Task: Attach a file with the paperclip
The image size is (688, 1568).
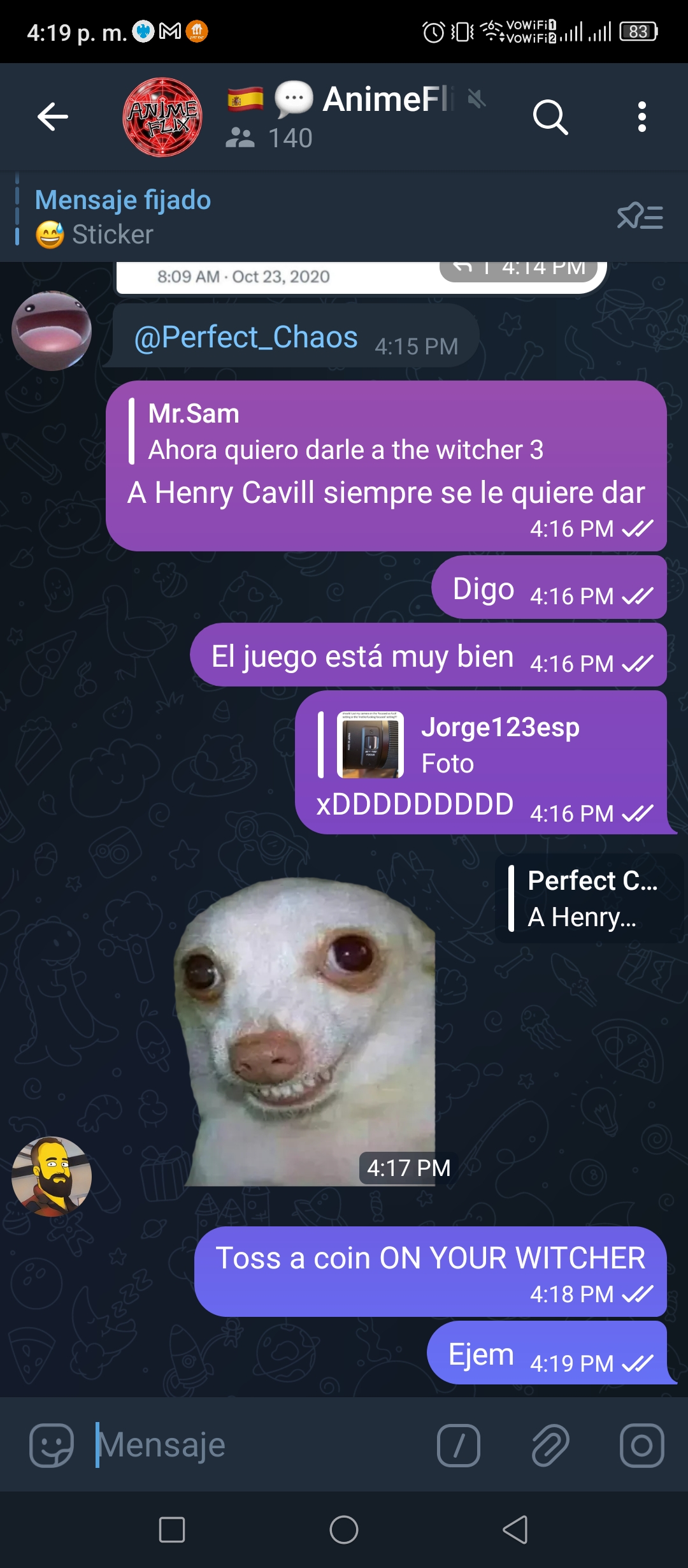Action: [x=550, y=1445]
